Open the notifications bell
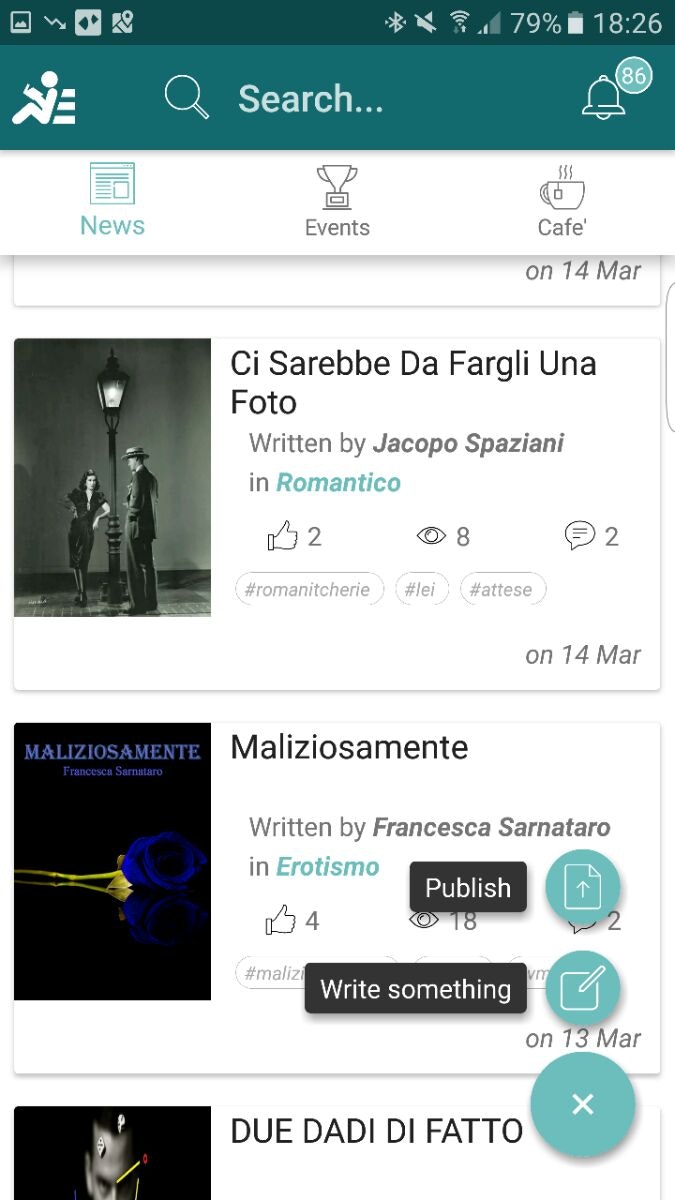 (x=606, y=97)
